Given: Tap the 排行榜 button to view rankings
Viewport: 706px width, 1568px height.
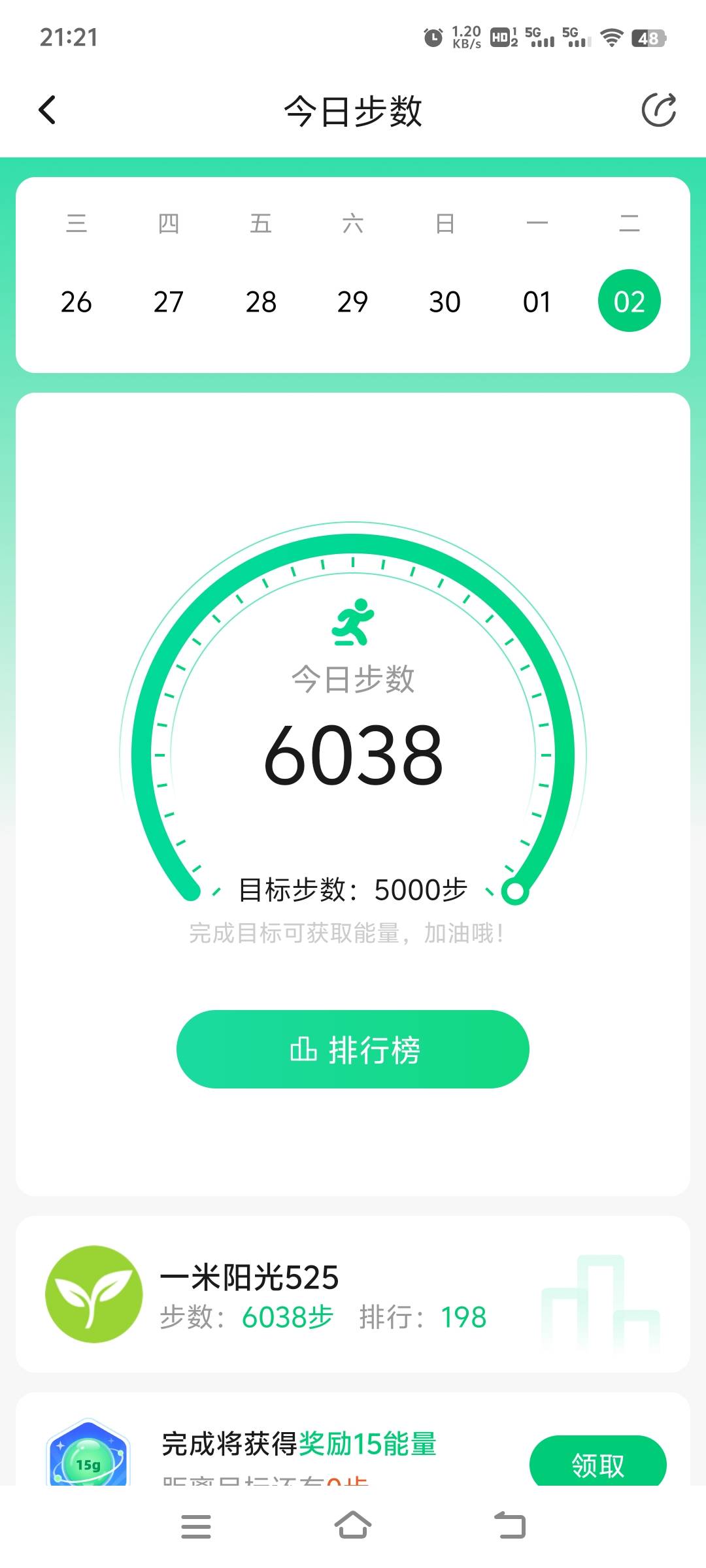Looking at the screenshot, I should click(x=352, y=1049).
